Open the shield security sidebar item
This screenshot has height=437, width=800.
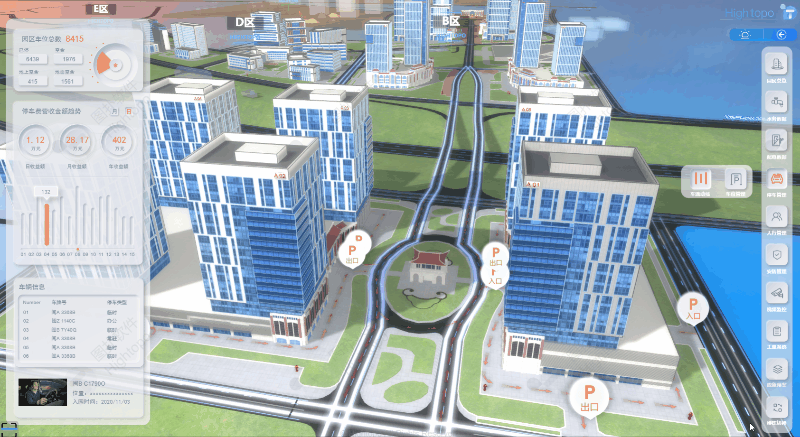tap(775, 256)
